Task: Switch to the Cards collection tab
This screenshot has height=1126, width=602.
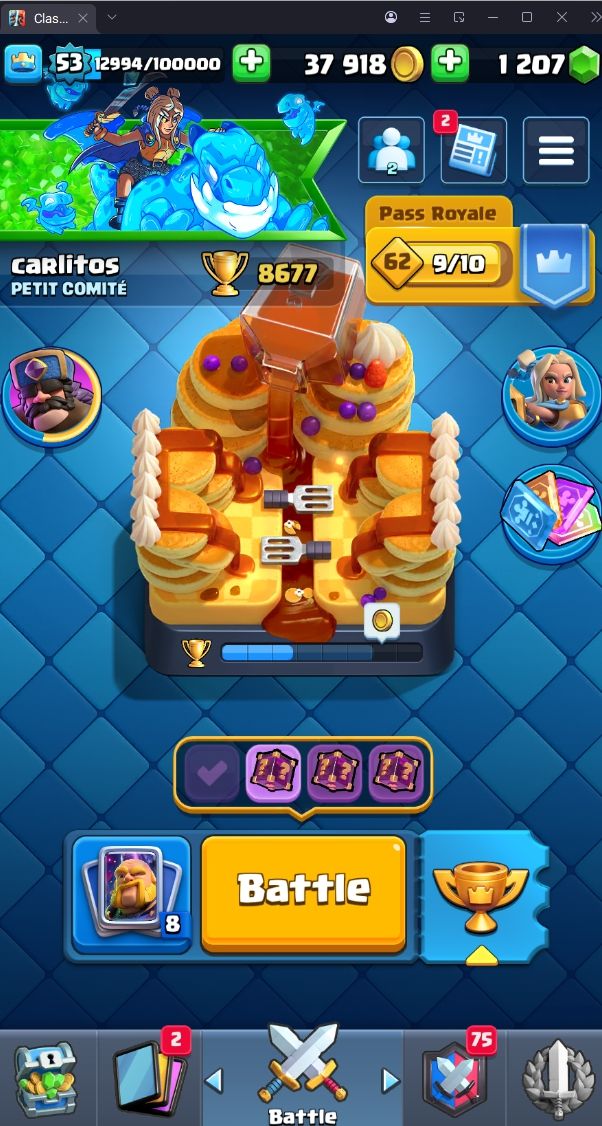Action: coord(149,1079)
